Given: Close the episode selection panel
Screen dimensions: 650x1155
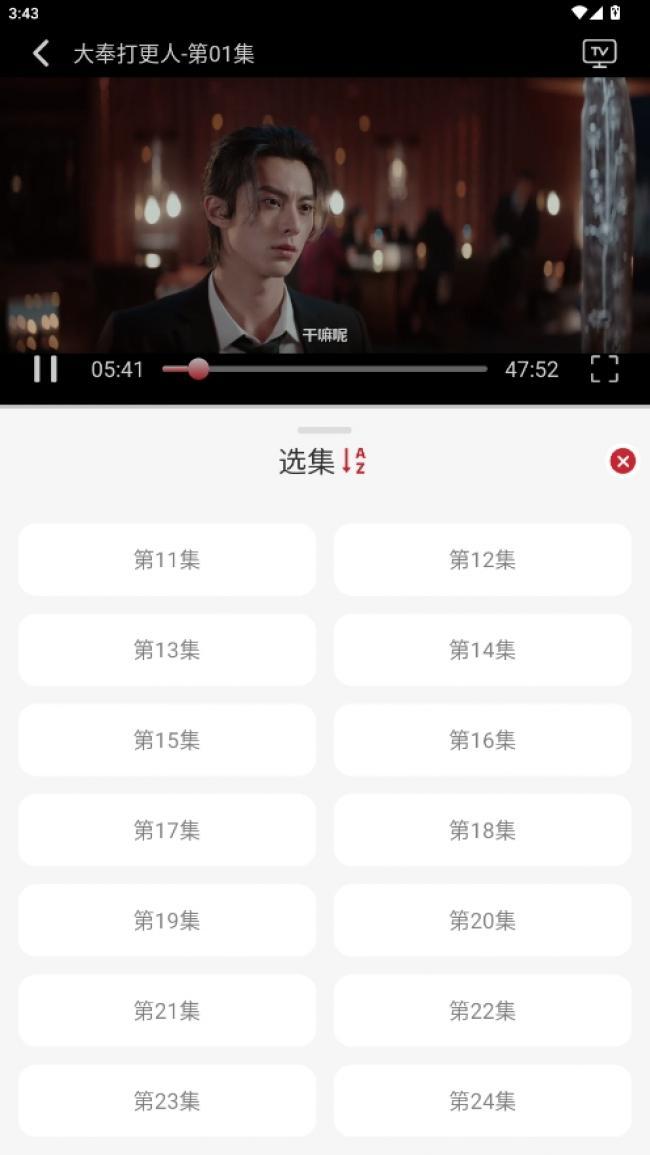Looking at the screenshot, I should click(x=622, y=461).
